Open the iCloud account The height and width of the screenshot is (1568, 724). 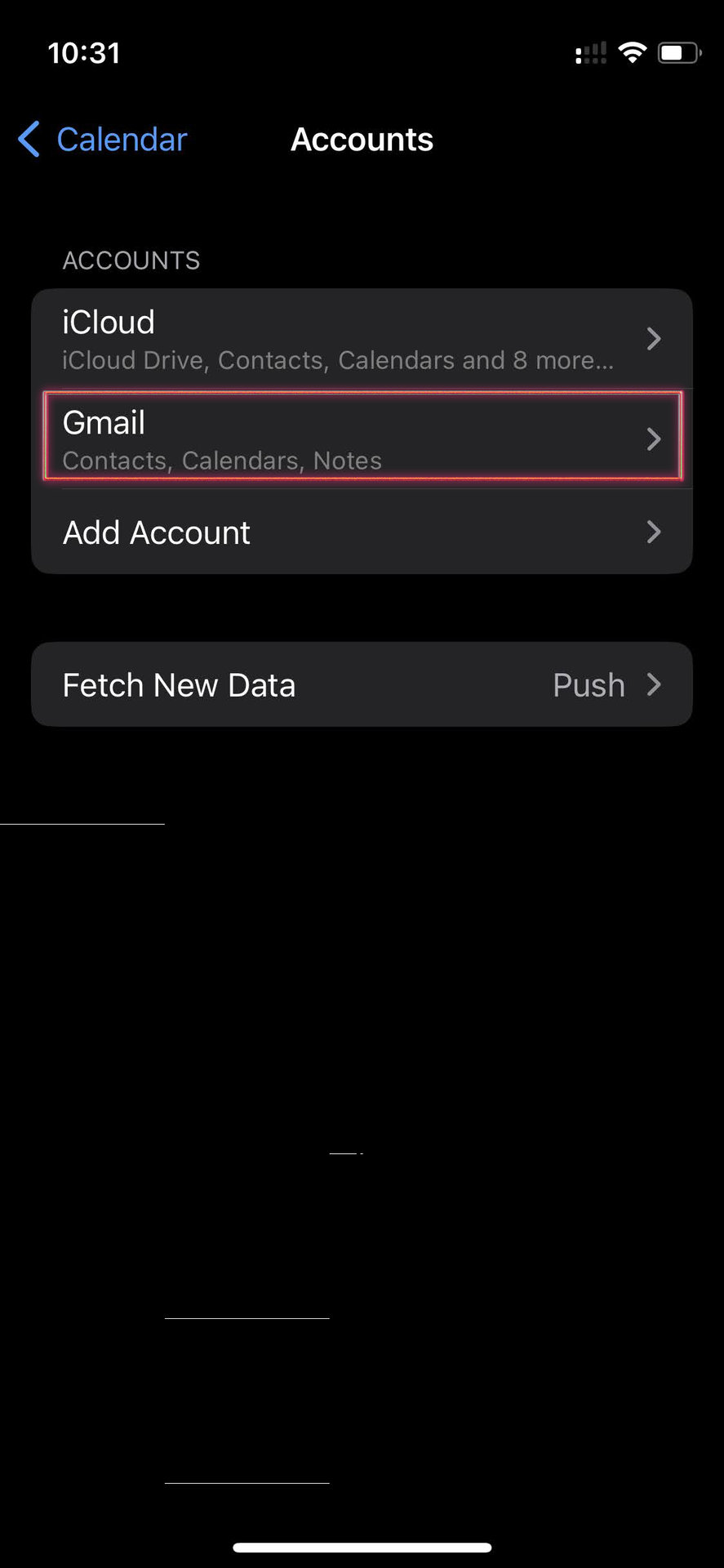(362, 339)
